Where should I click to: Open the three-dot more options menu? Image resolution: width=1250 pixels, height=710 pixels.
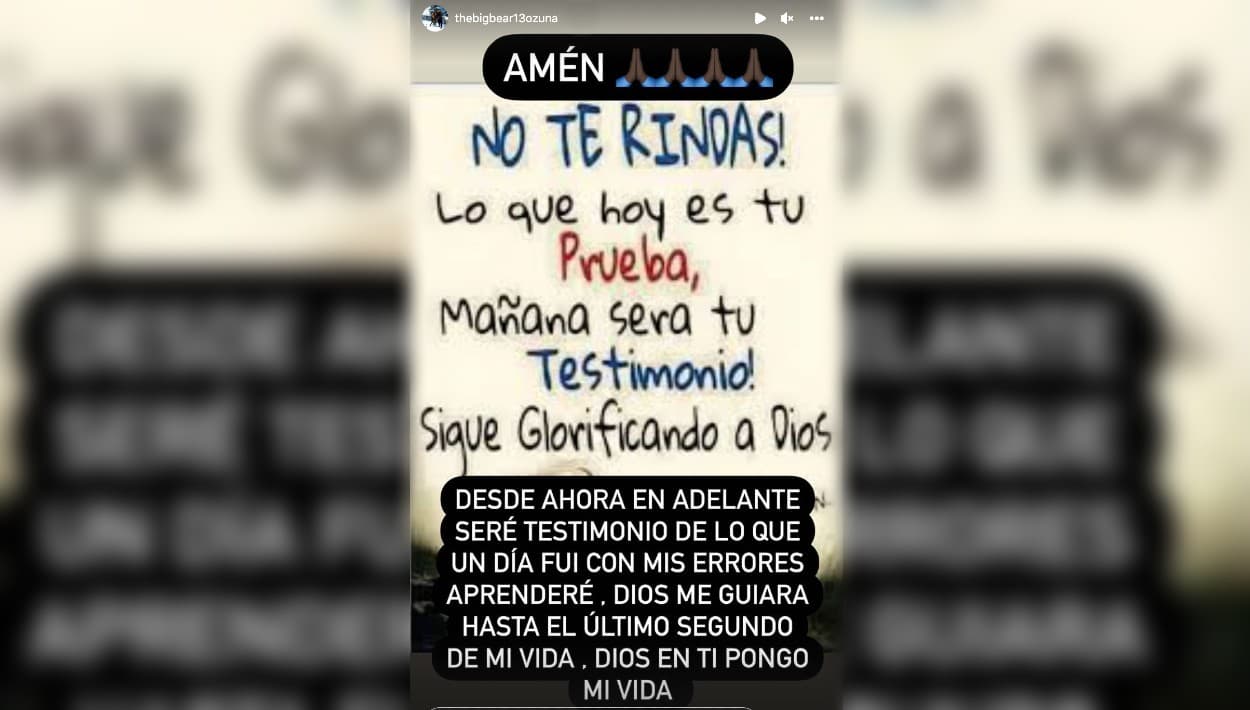point(817,18)
